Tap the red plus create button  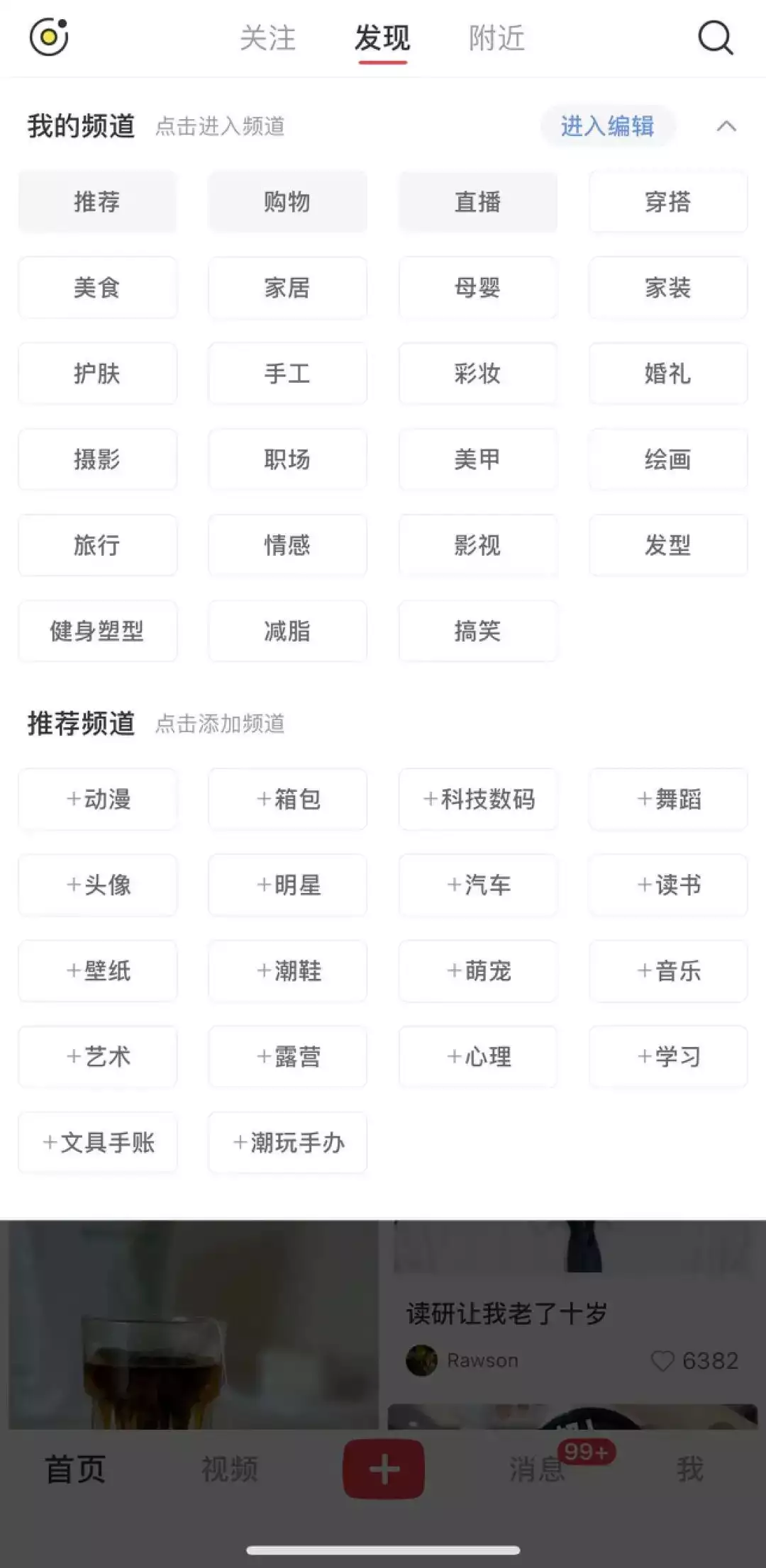384,1469
